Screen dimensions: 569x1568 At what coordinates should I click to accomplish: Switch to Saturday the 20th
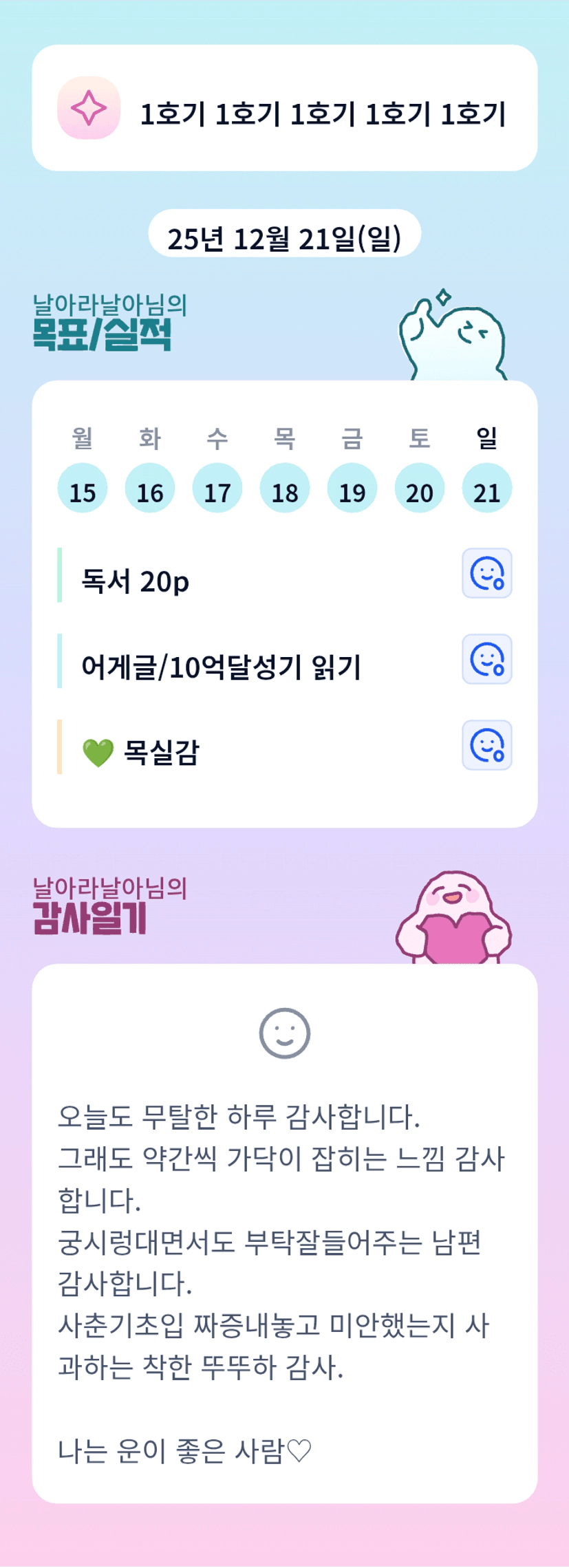(x=420, y=488)
